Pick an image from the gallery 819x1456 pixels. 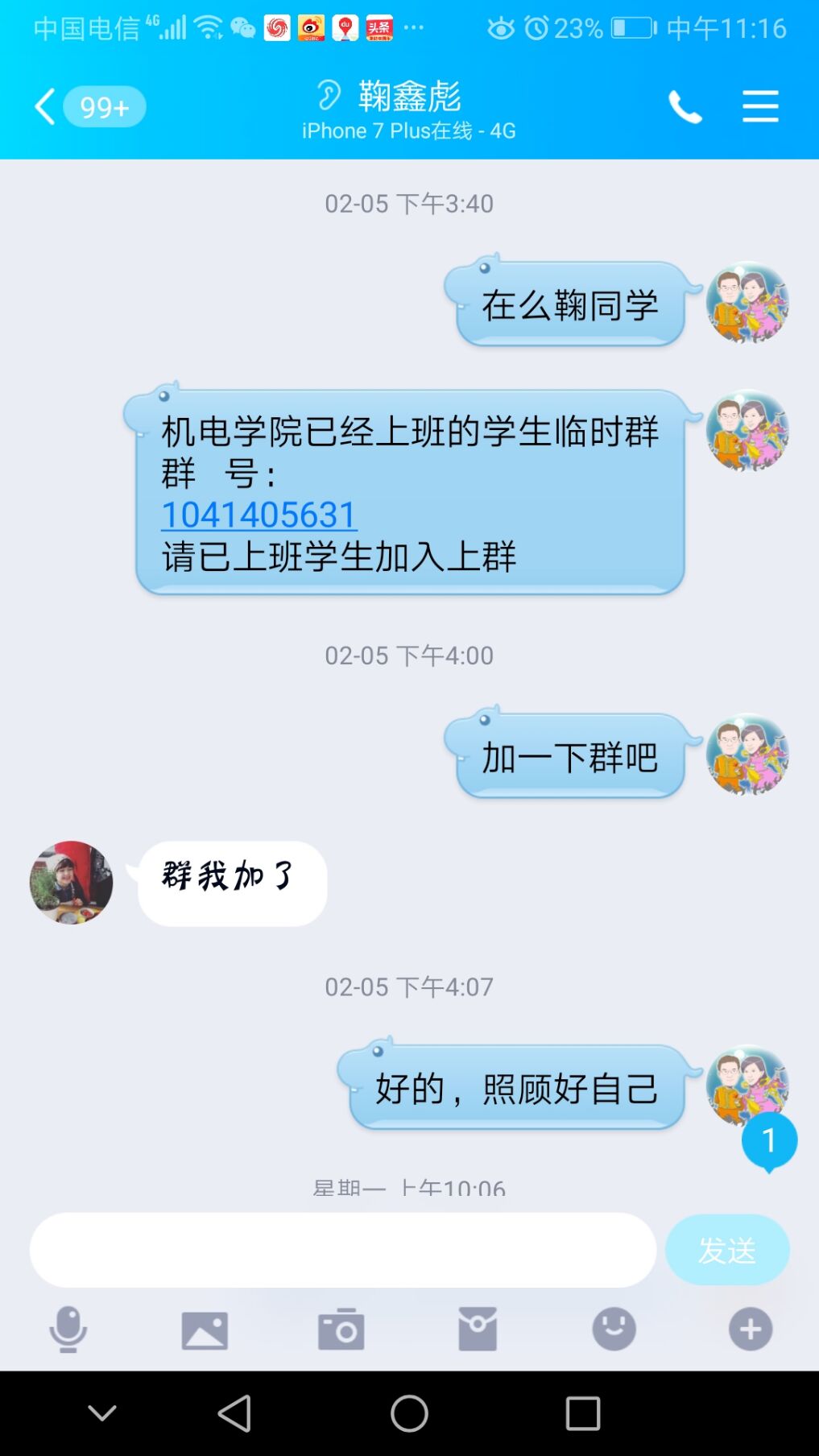(205, 1329)
